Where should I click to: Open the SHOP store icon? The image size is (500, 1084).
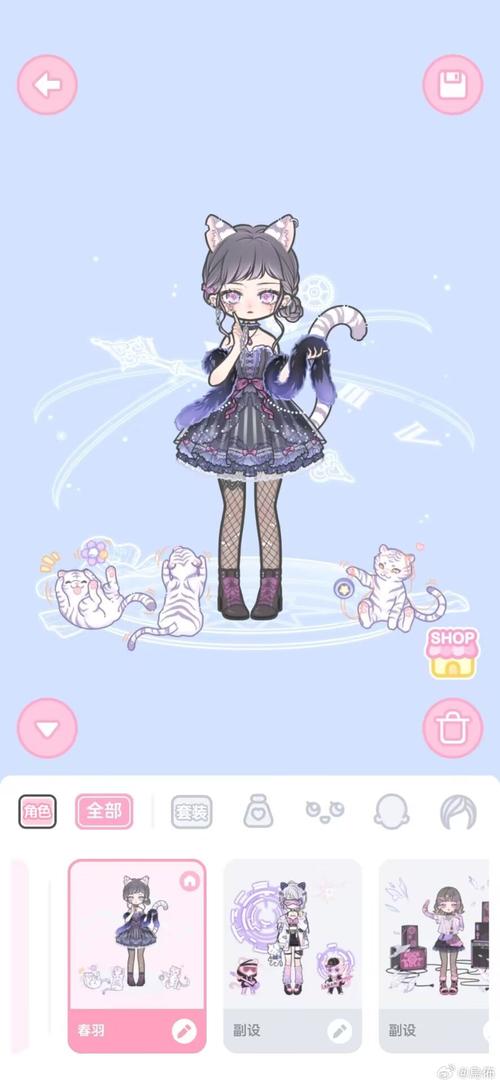click(x=452, y=653)
